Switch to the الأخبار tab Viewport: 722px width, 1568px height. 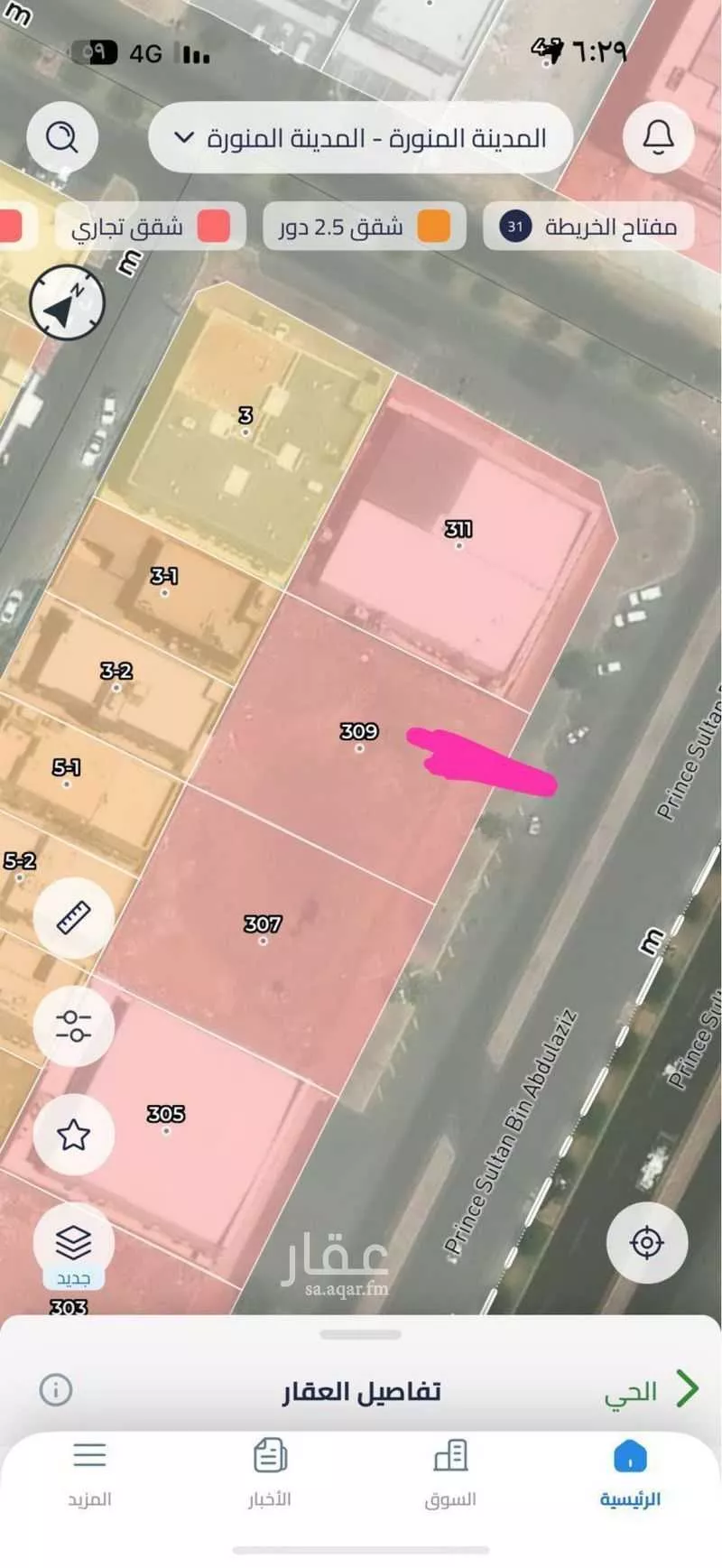point(269,1475)
